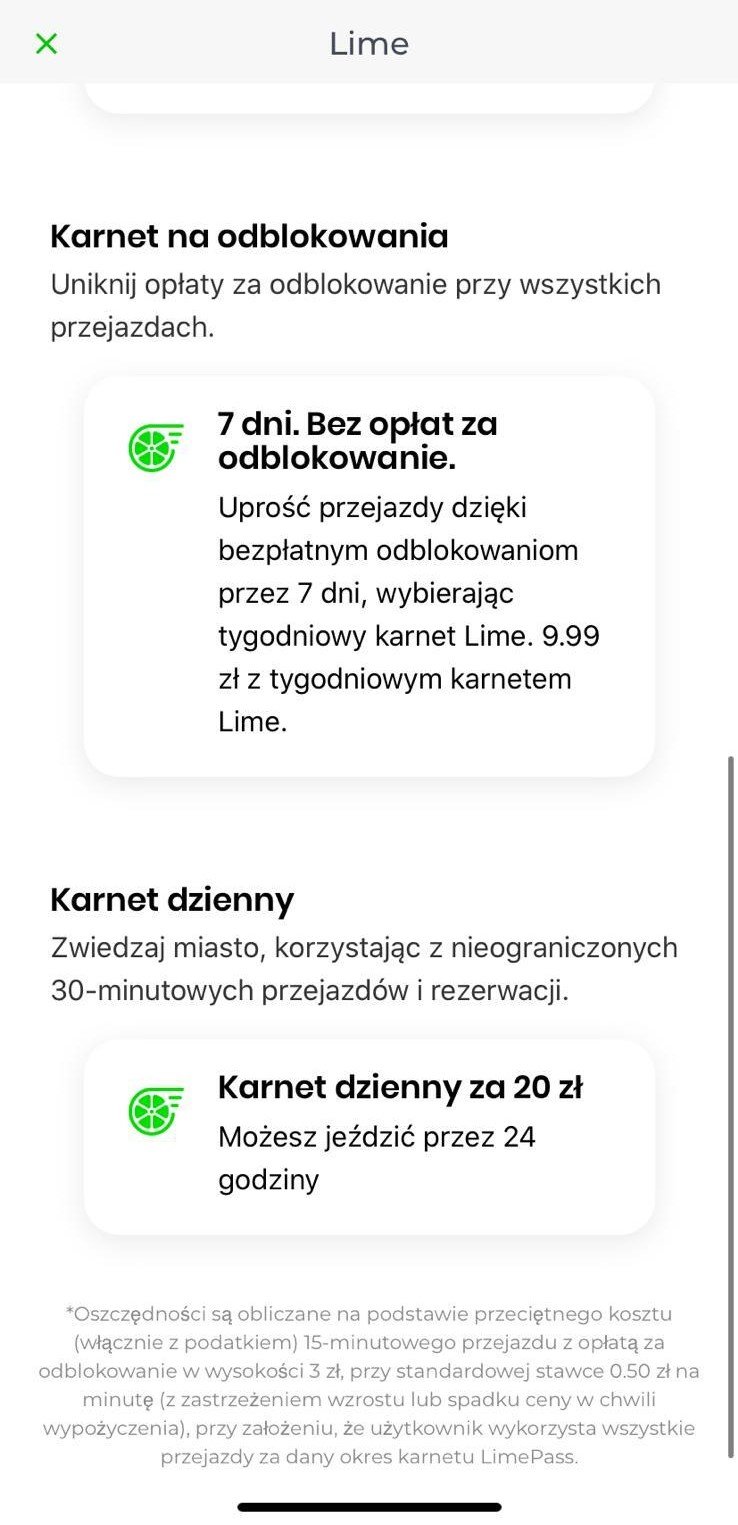The height and width of the screenshot is (1525, 738).
Task: Select the '7 dni. Bez opłat za odblokowanie' pass
Action: [x=369, y=570]
